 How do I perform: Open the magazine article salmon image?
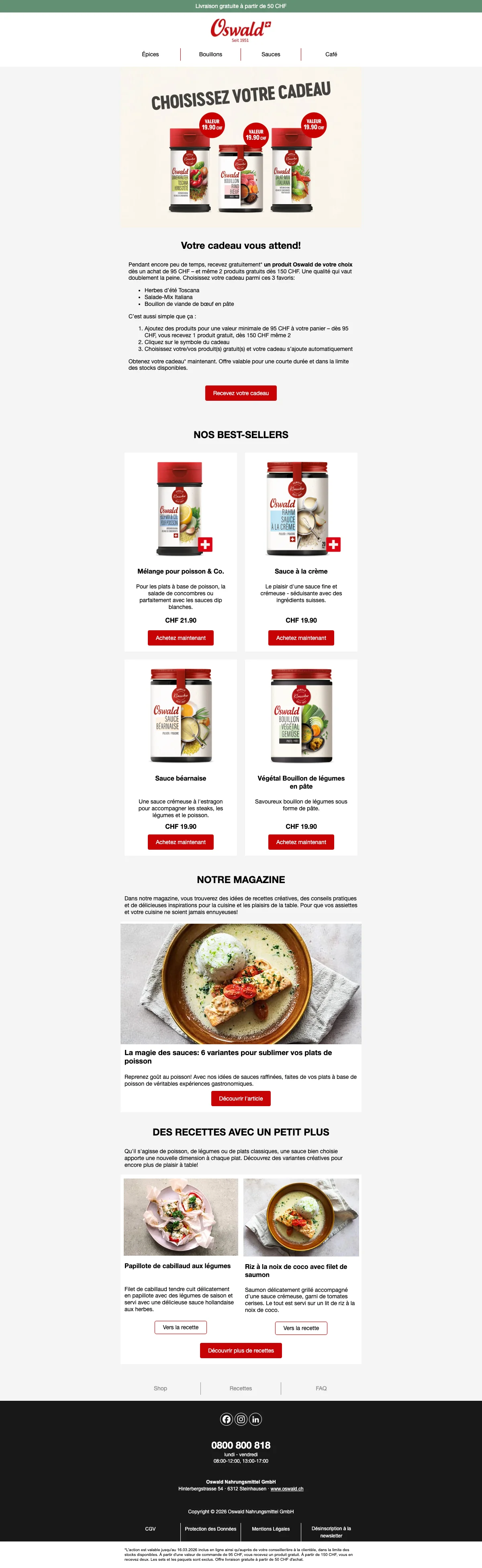pos(240,984)
